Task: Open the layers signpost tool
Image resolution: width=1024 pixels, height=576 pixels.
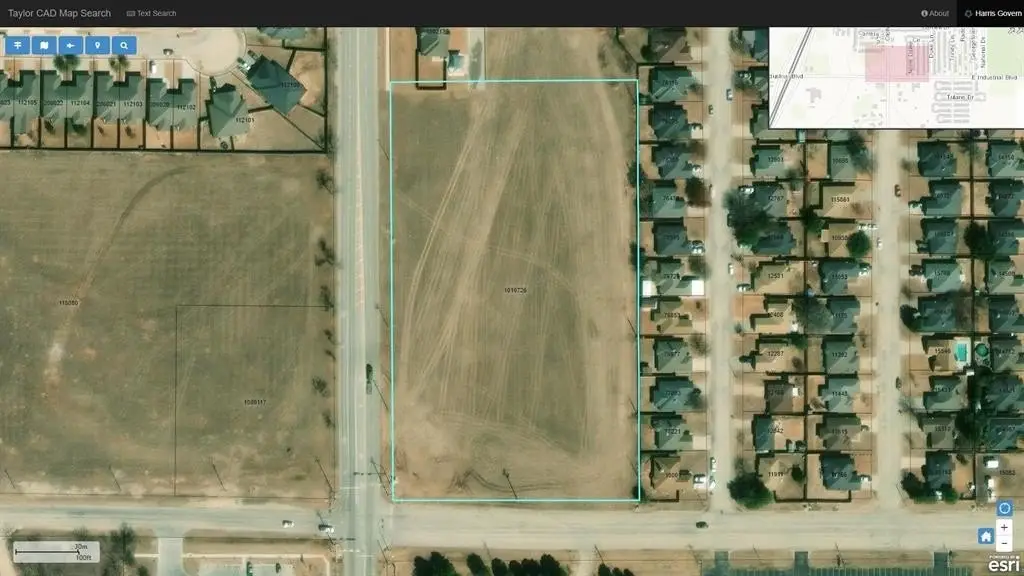Action: [x=17, y=45]
